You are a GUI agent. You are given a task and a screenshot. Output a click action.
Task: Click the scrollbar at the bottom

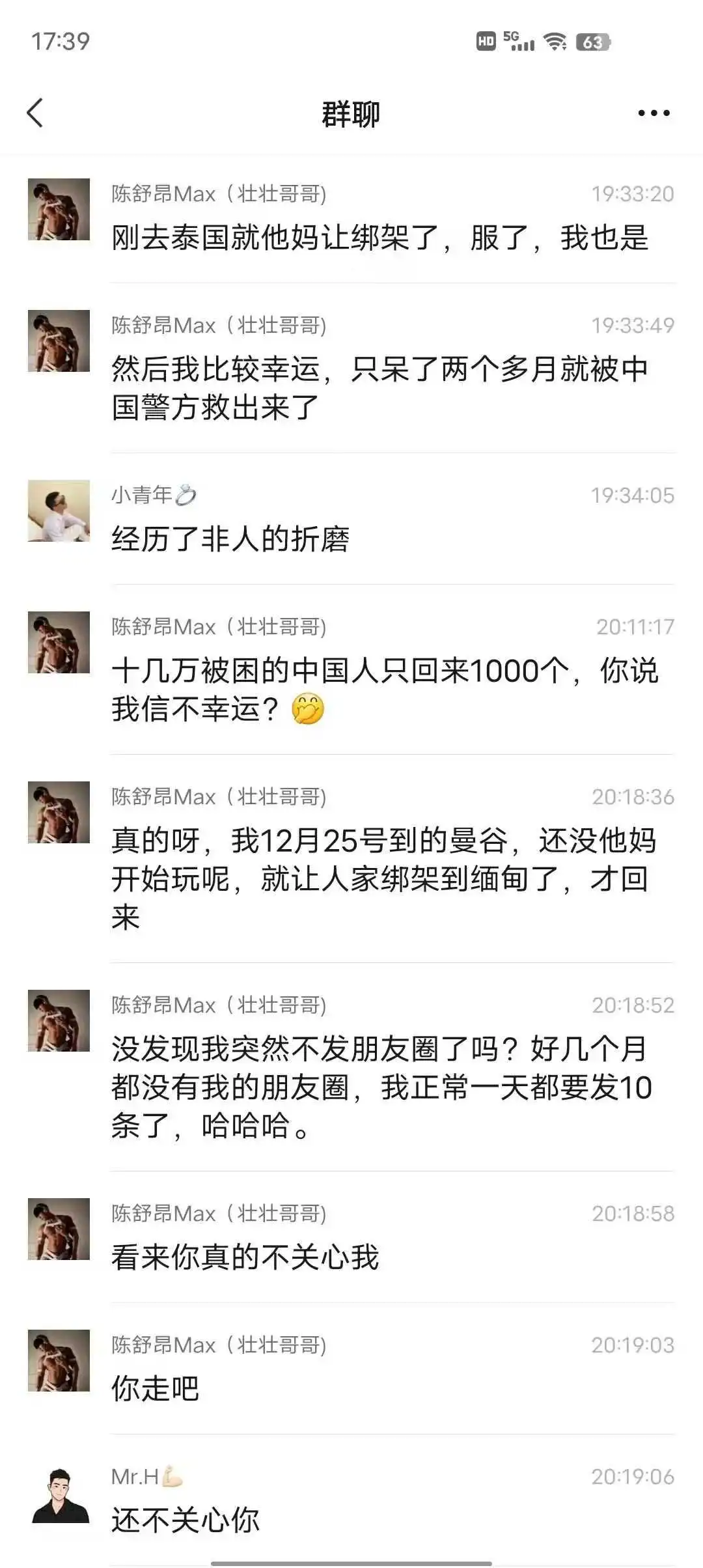(351, 1561)
